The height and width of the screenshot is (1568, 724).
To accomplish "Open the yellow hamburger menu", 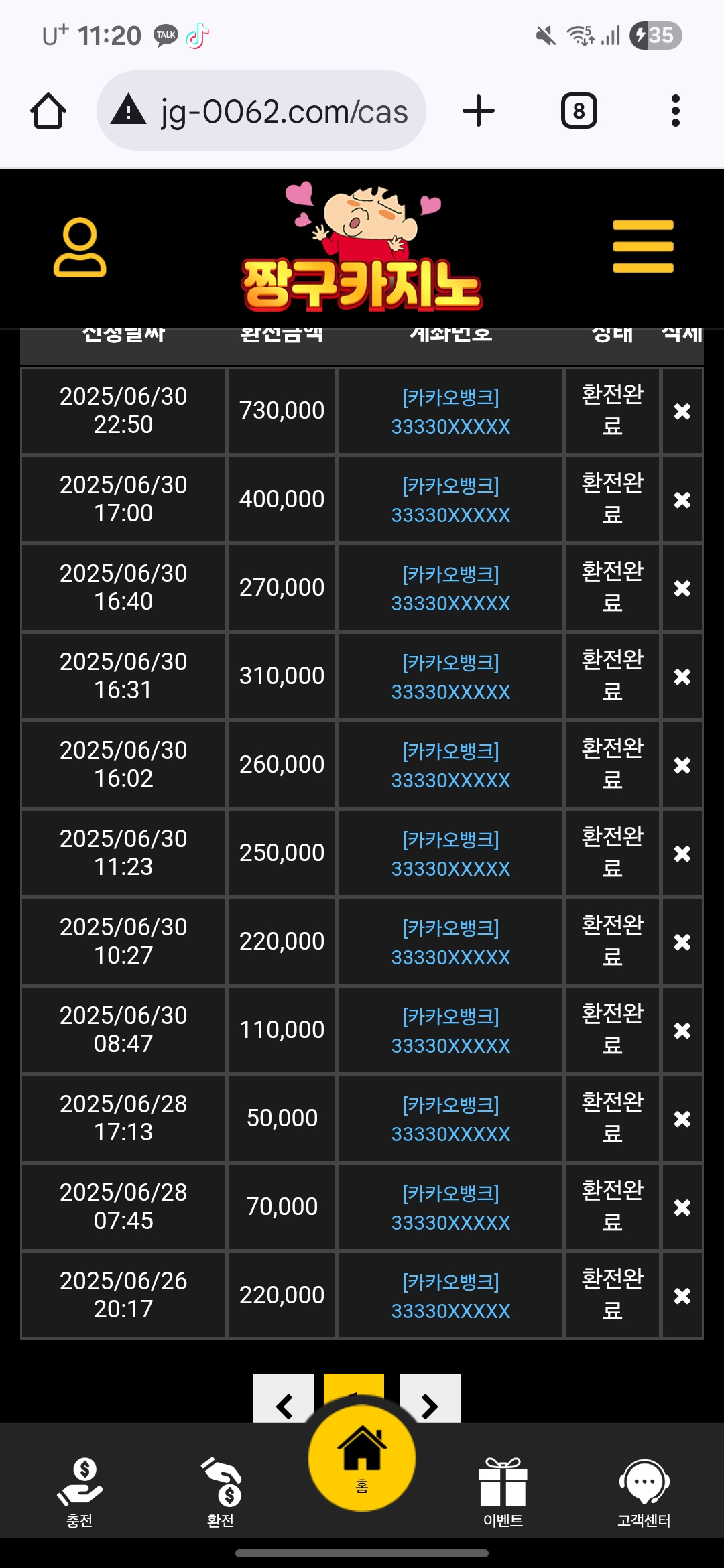I will [643, 247].
